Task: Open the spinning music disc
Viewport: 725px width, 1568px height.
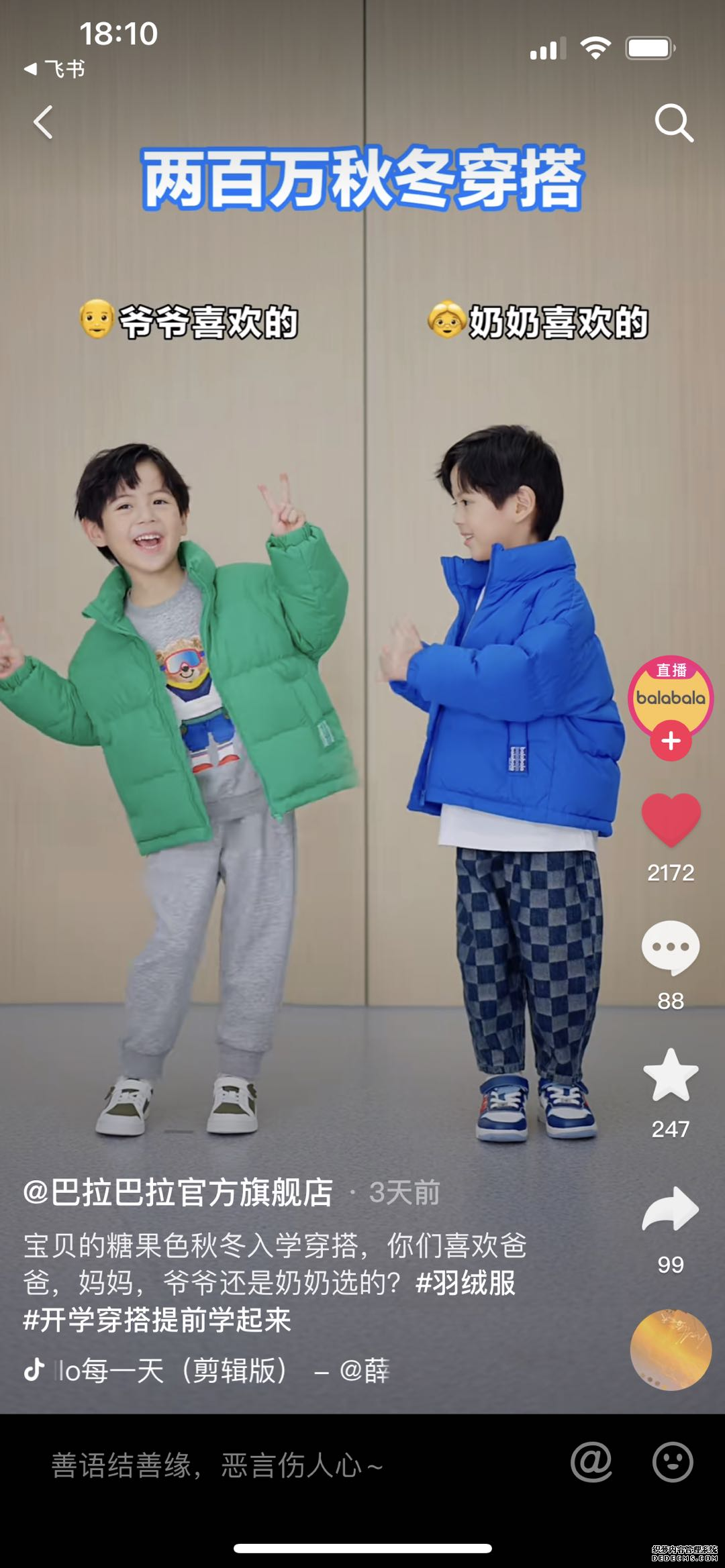Action: tap(671, 1349)
